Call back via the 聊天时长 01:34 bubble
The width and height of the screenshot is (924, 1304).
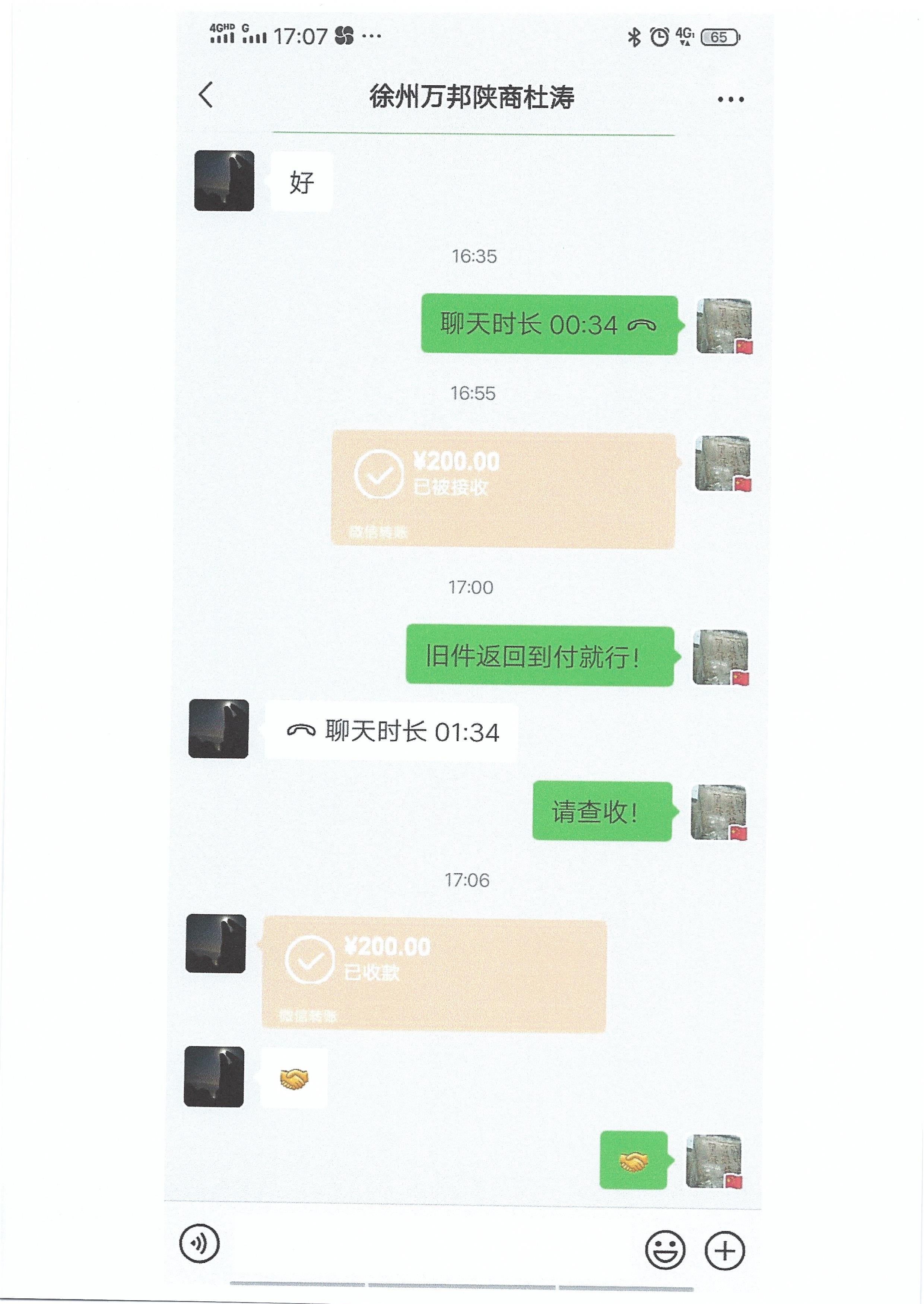pos(391,731)
